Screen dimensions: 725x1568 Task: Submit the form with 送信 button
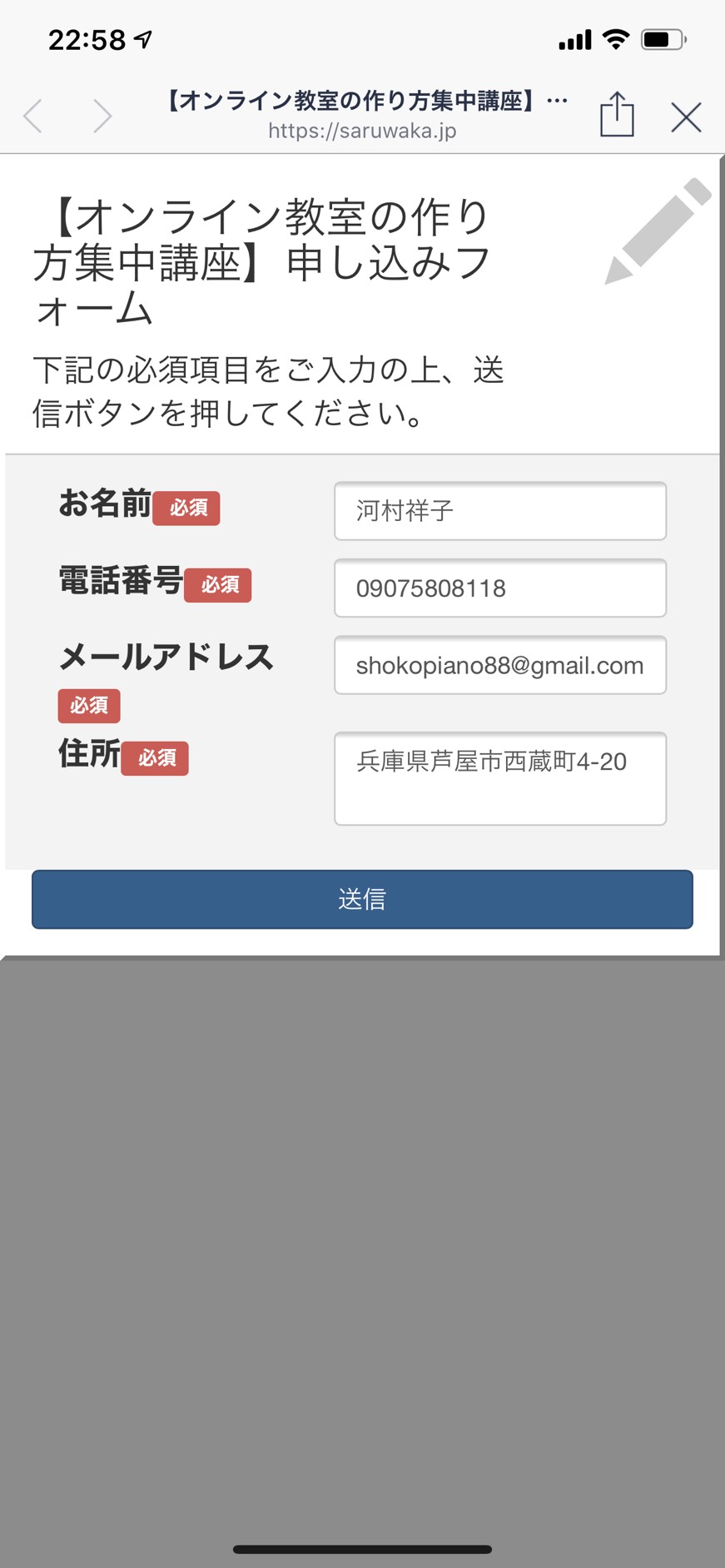362,899
